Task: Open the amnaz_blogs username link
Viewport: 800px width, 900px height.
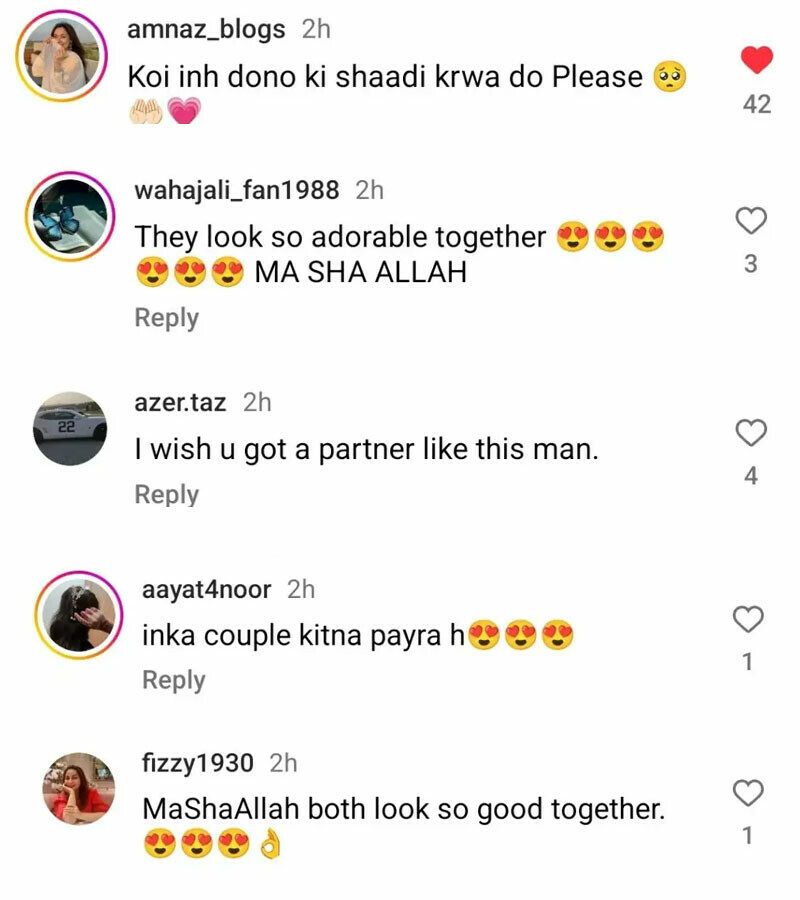Action: [x=206, y=30]
